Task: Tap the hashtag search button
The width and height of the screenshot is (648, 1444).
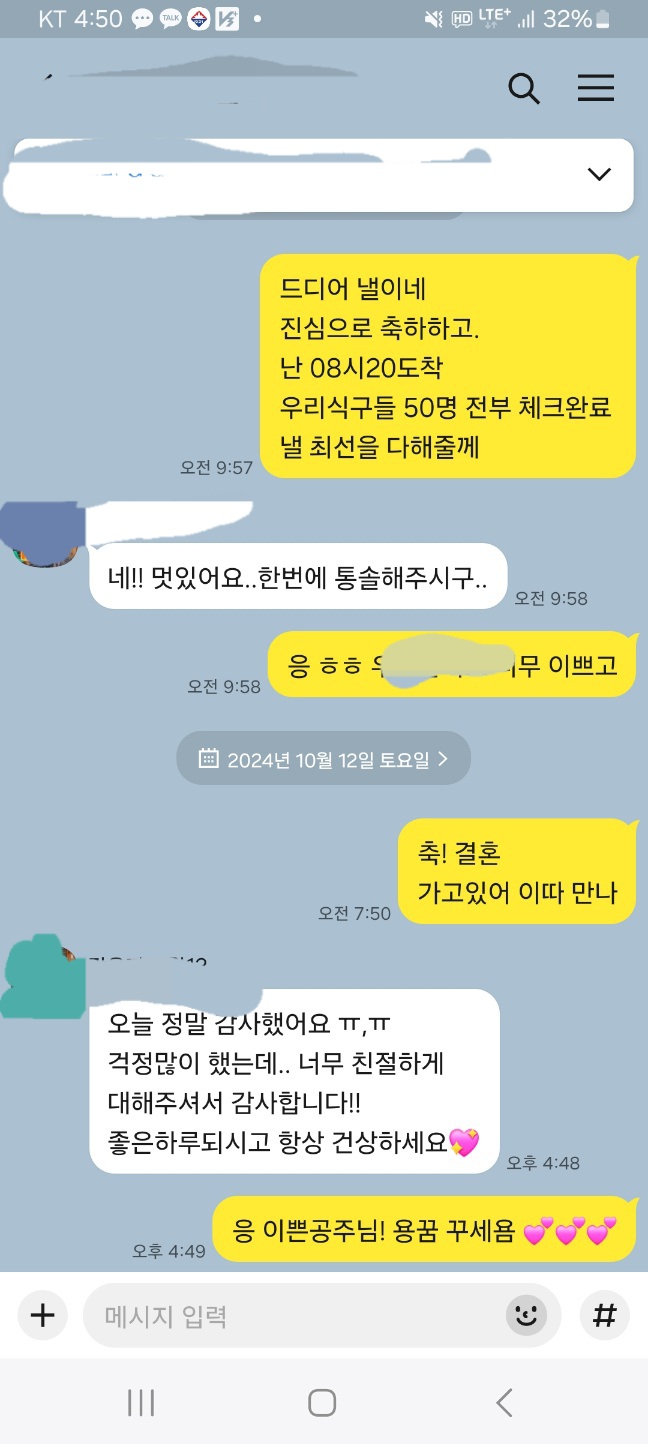Action: [604, 1315]
